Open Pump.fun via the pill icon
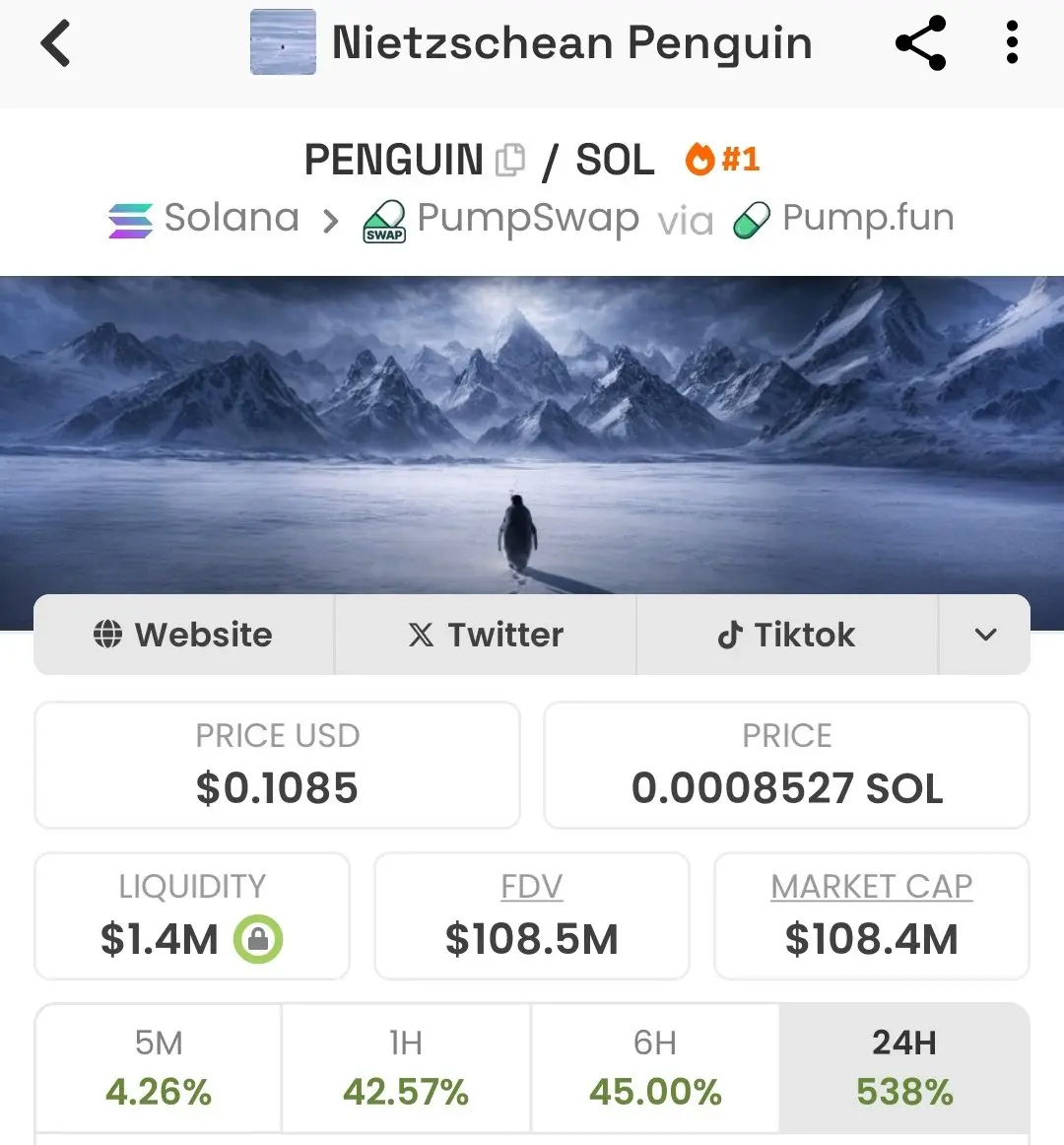 752,219
